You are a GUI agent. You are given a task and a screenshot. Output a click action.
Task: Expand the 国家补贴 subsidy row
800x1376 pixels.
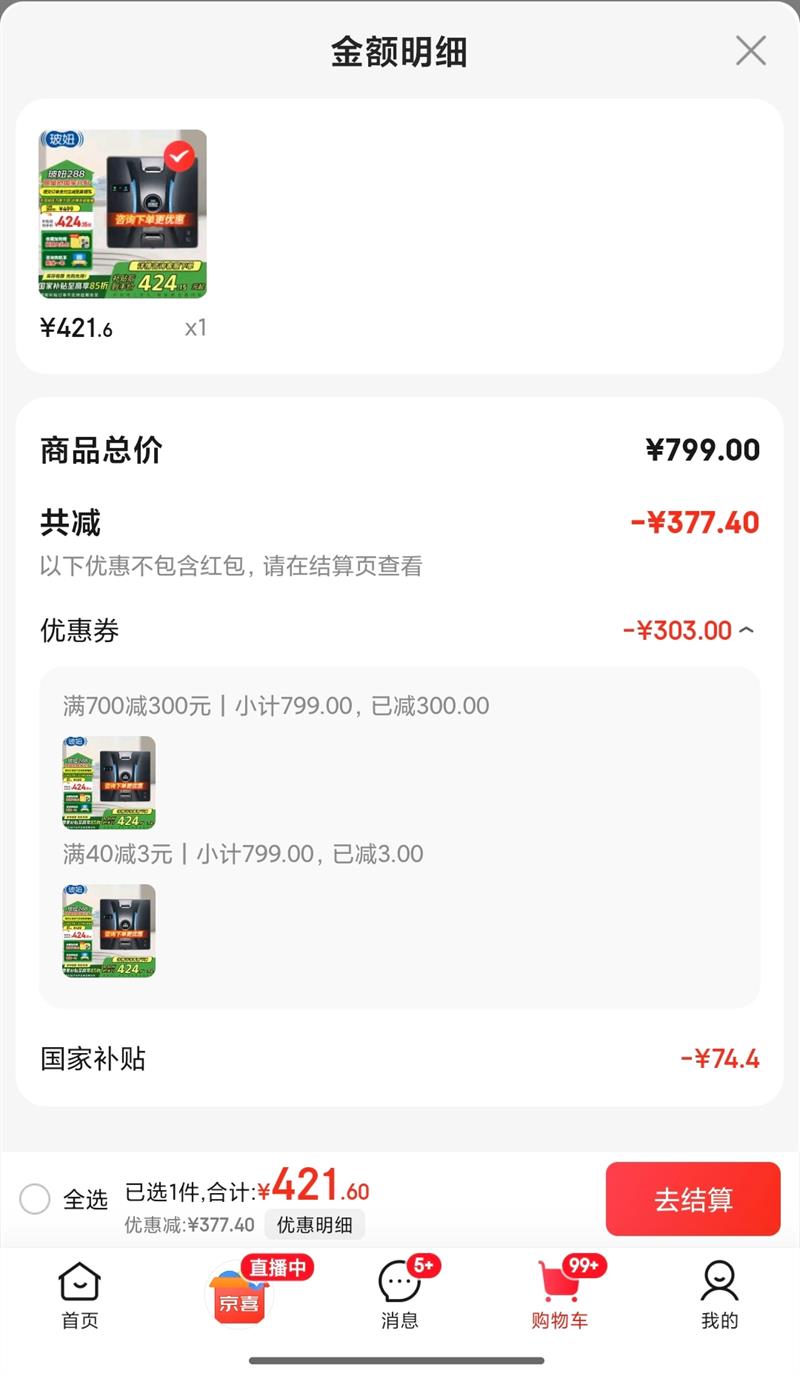point(400,1059)
